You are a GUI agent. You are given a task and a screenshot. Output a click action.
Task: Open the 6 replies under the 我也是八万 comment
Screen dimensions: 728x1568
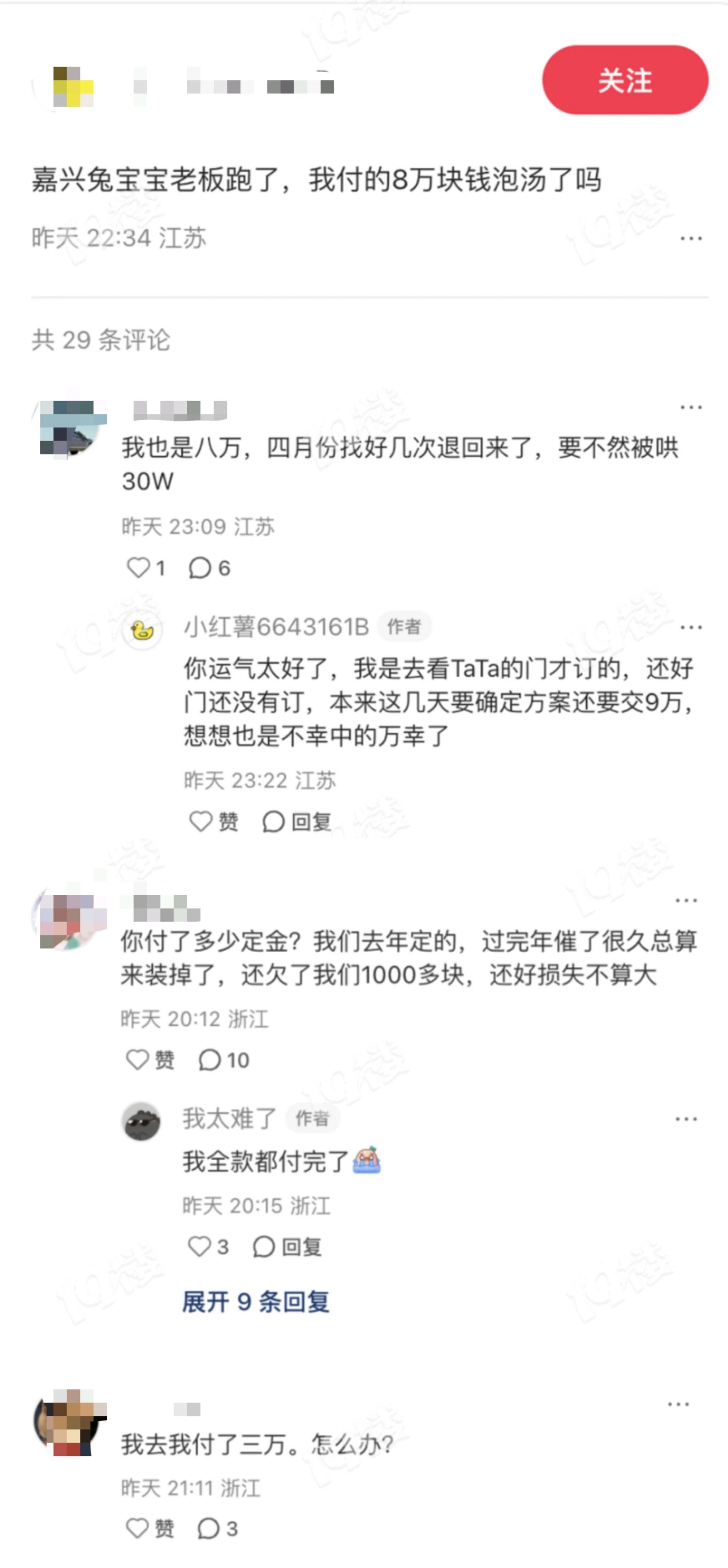click(x=209, y=568)
